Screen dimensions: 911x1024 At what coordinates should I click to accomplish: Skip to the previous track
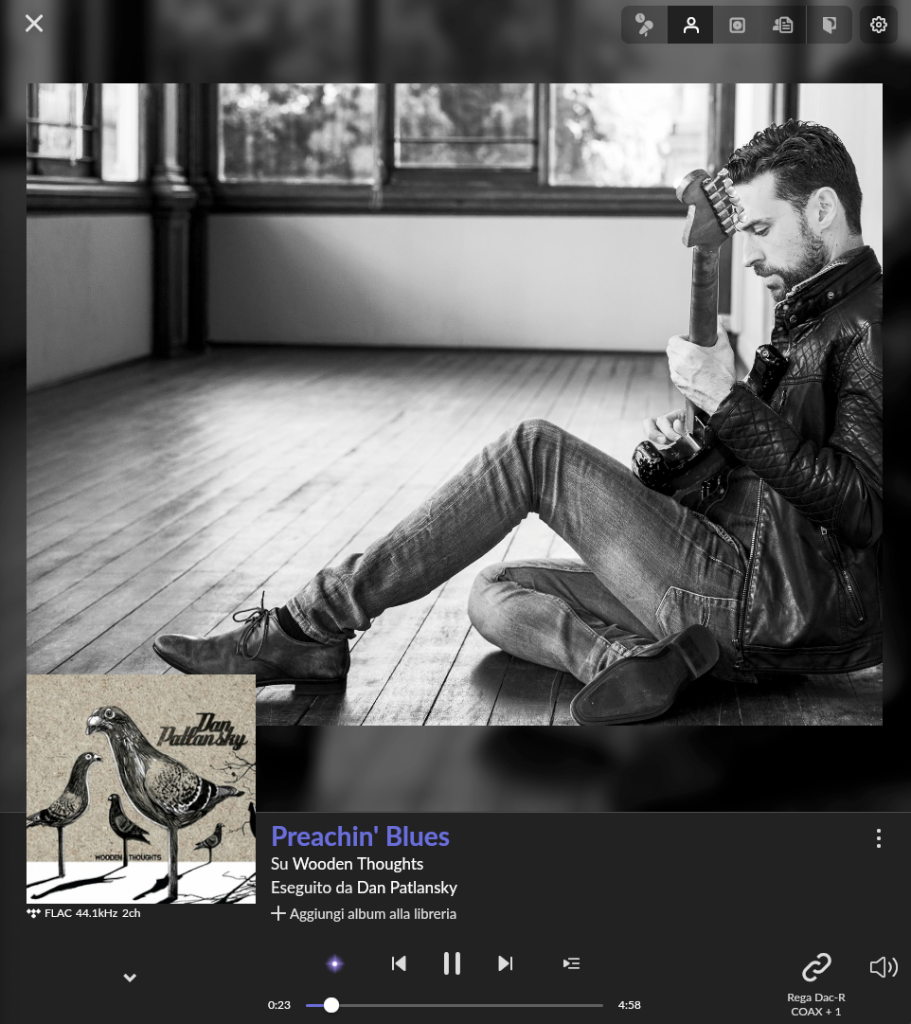tap(398, 963)
